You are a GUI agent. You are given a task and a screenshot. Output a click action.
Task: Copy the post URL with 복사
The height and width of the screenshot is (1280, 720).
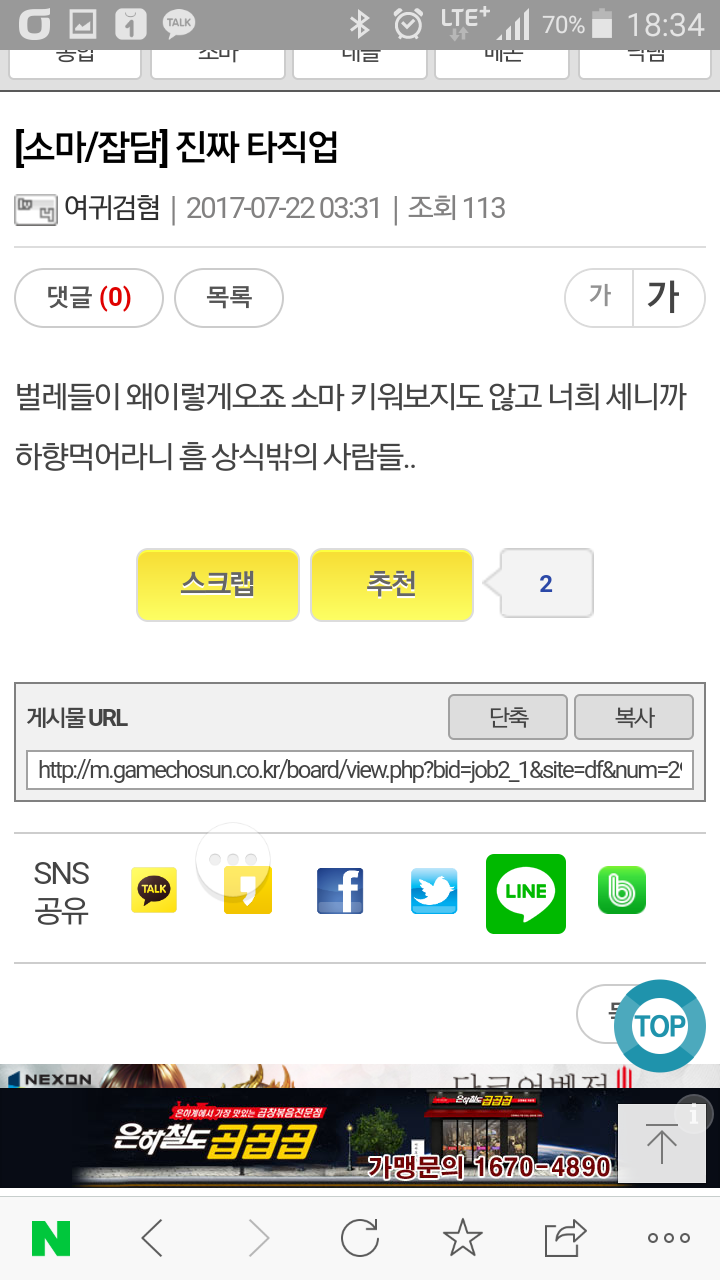[634, 717]
